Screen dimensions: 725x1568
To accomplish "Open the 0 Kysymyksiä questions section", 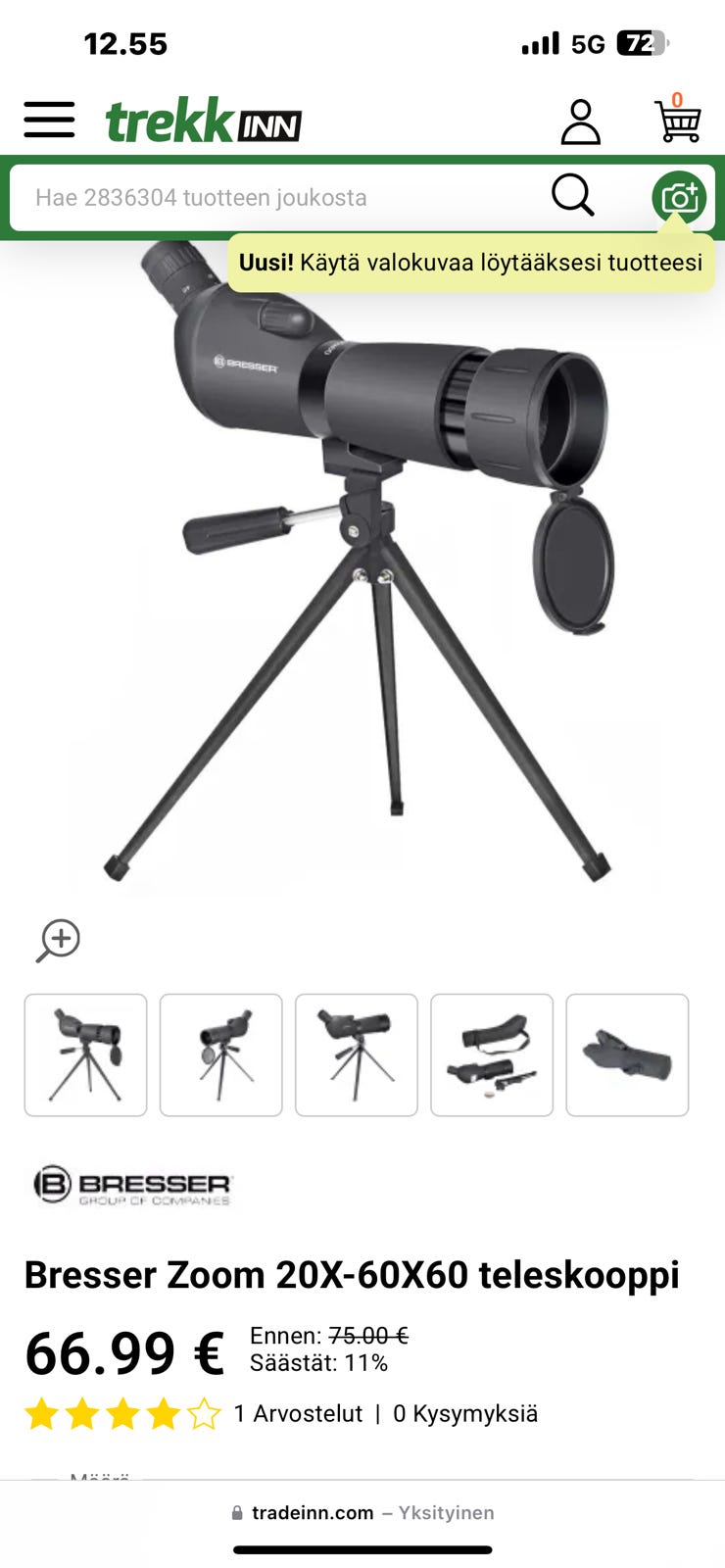I will point(465,1414).
